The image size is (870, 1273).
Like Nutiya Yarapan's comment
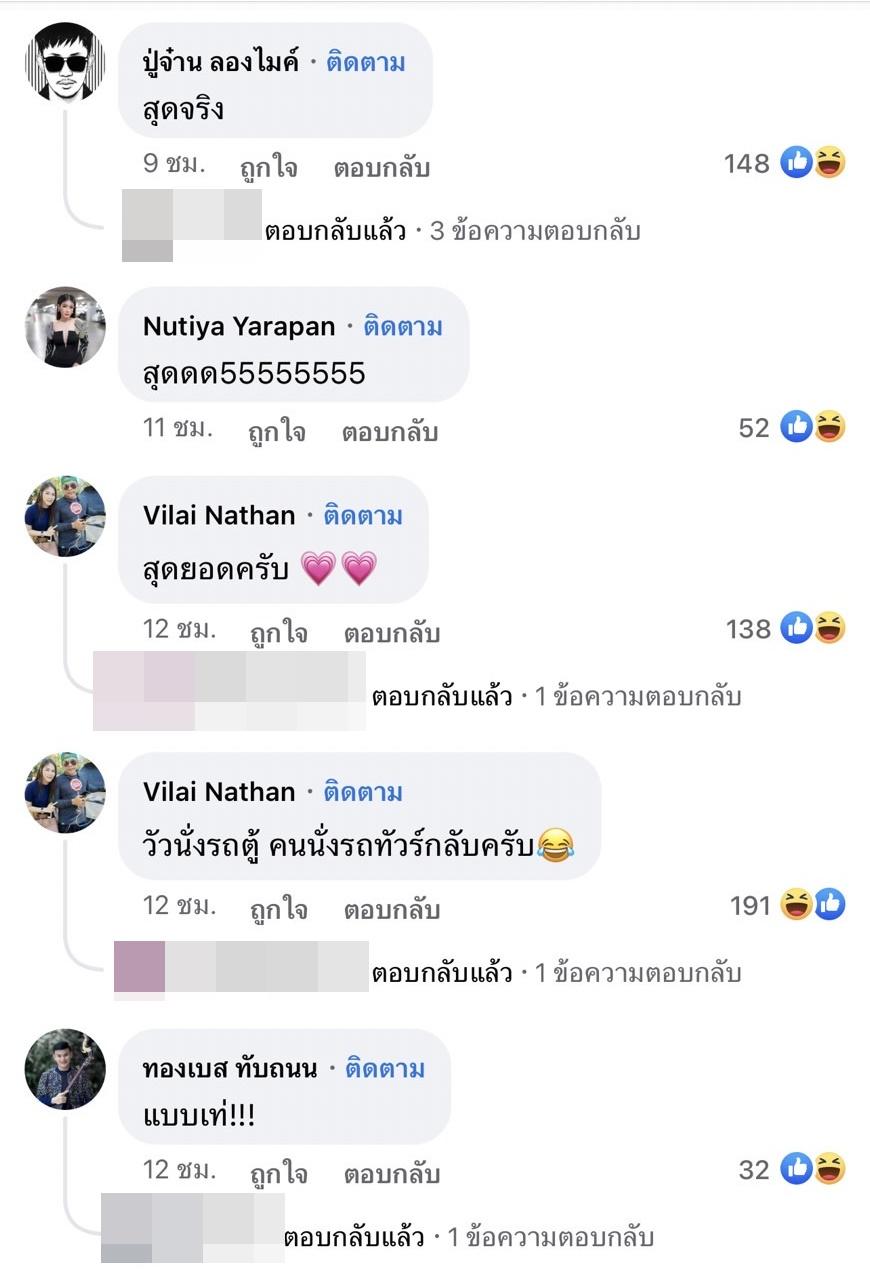276,432
